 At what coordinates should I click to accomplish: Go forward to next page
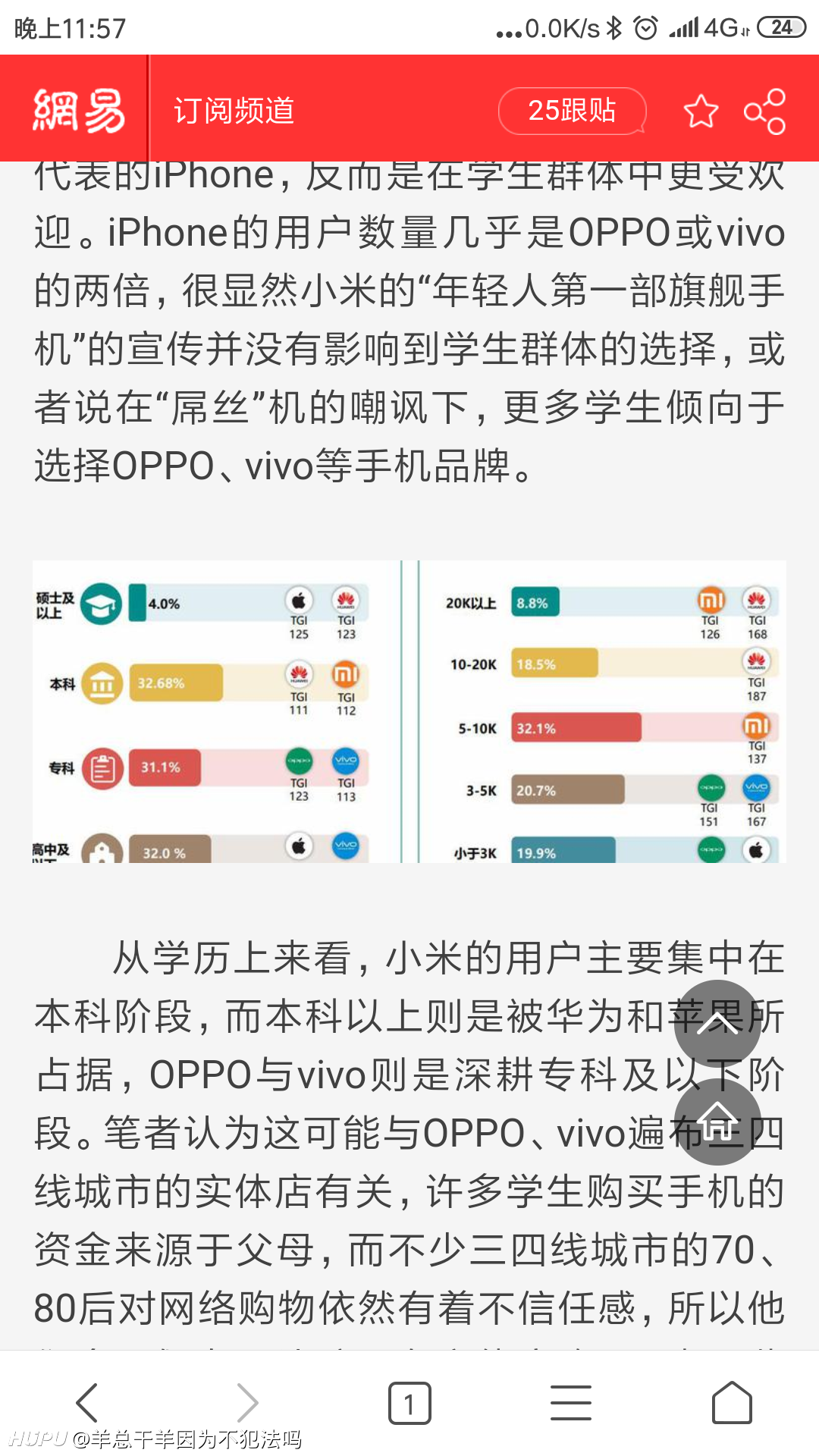click(247, 1402)
